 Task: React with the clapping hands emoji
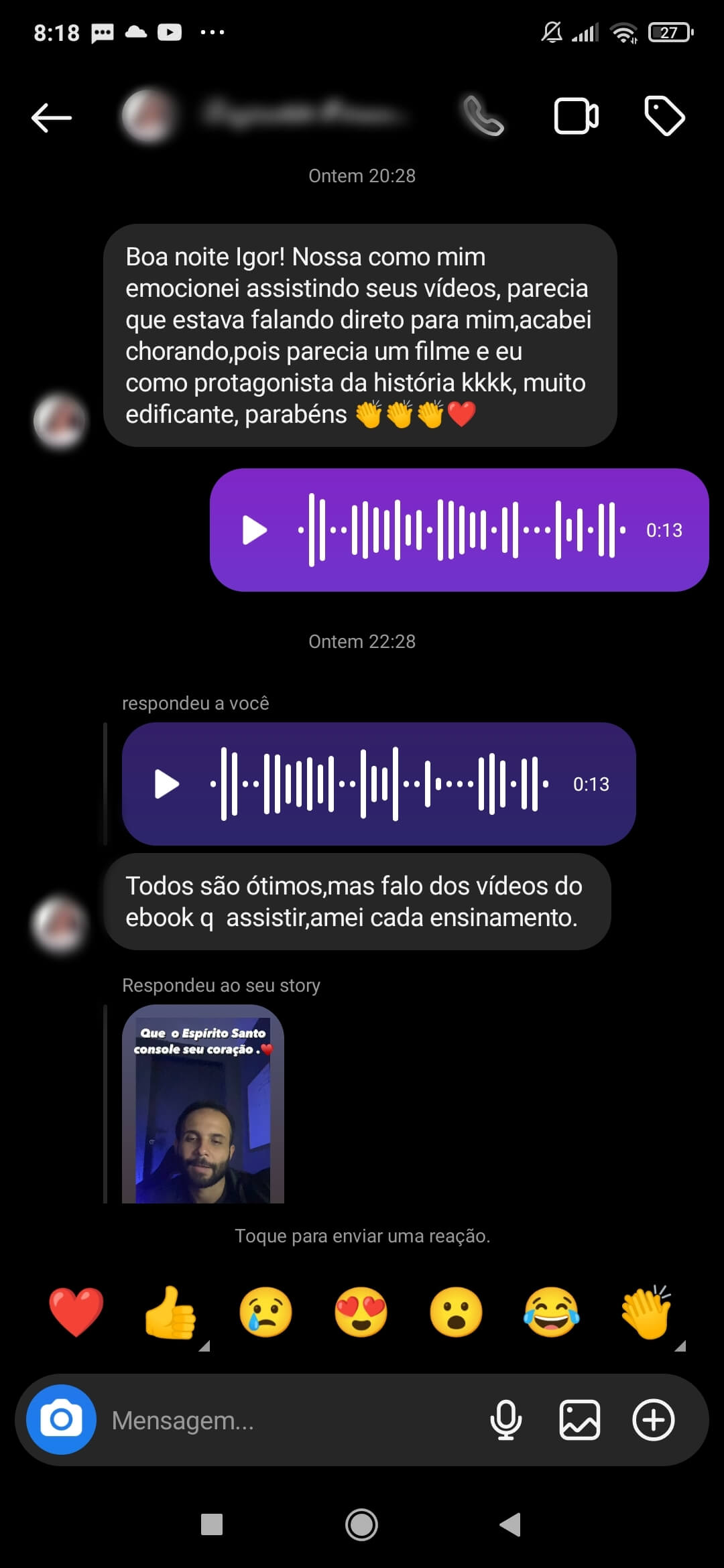pos(646,1311)
